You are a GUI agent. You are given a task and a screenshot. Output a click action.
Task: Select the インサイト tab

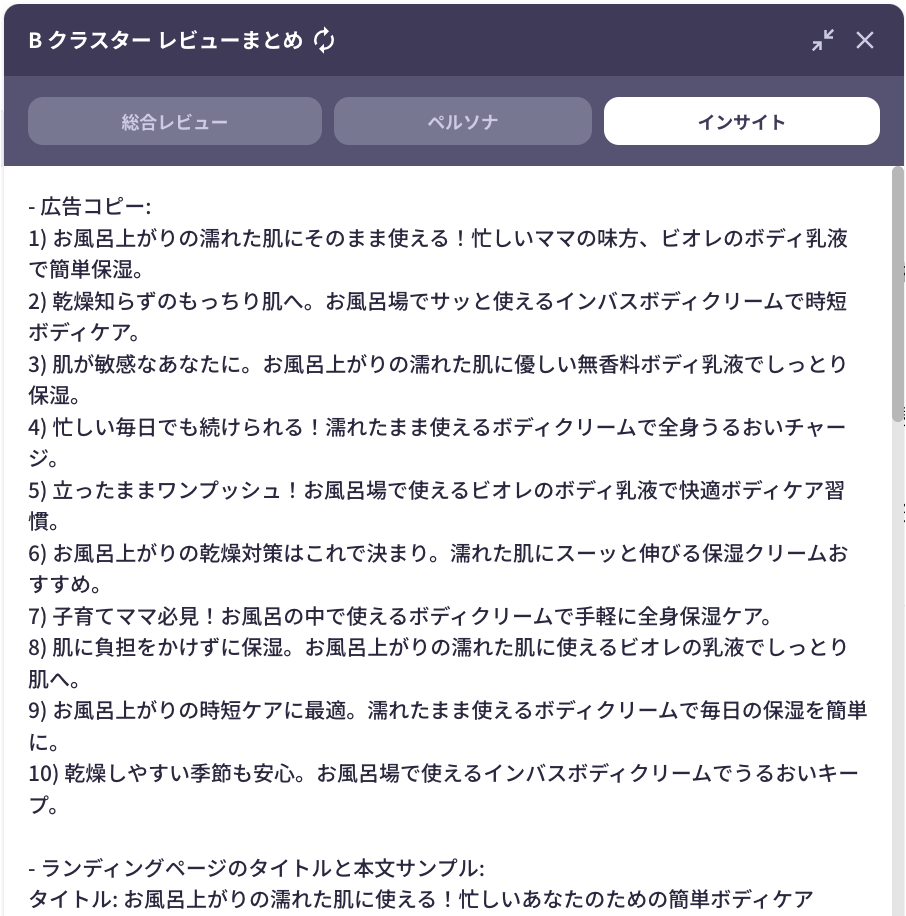[741, 122]
